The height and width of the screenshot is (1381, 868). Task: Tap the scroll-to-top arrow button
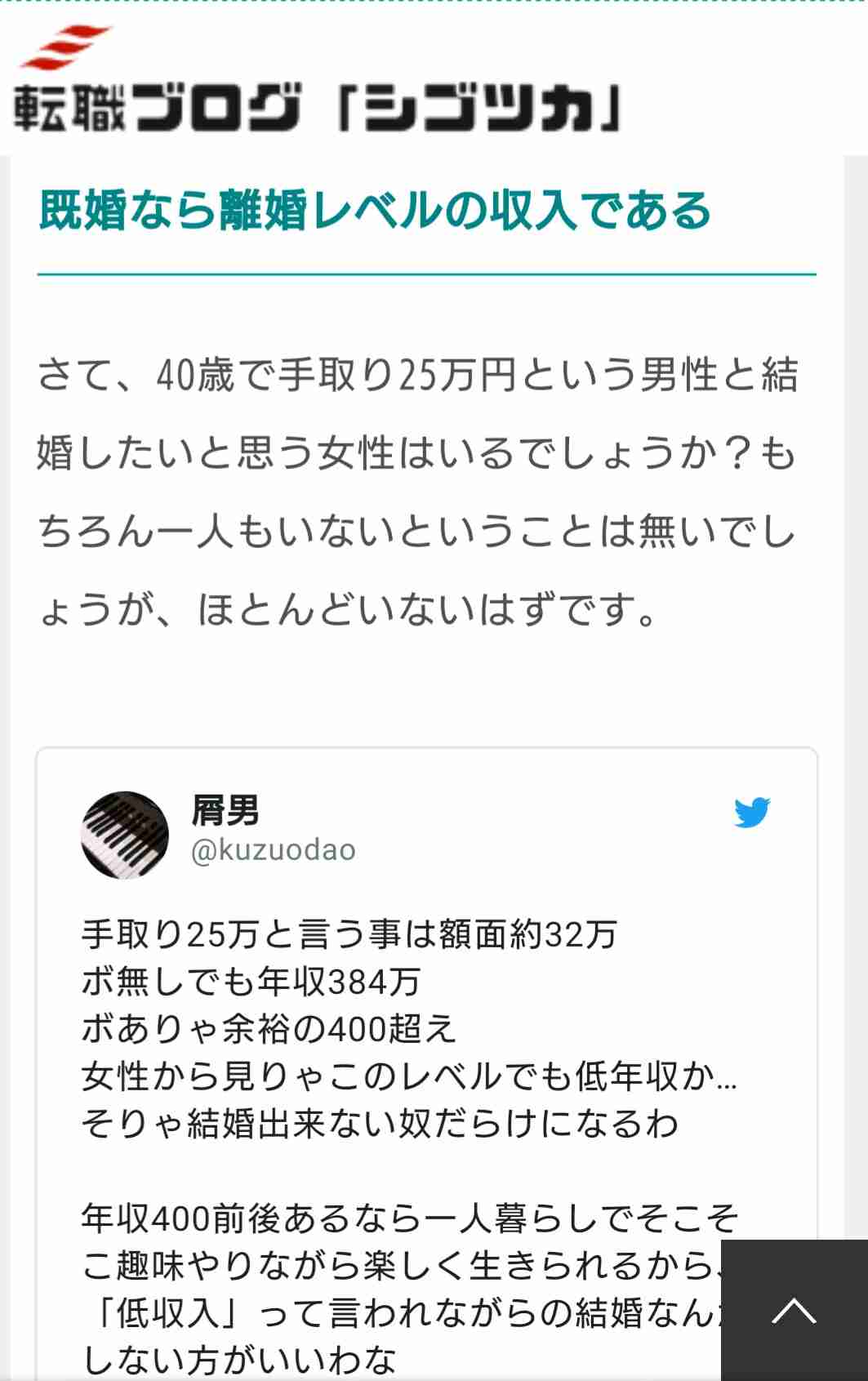click(794, 1310)
